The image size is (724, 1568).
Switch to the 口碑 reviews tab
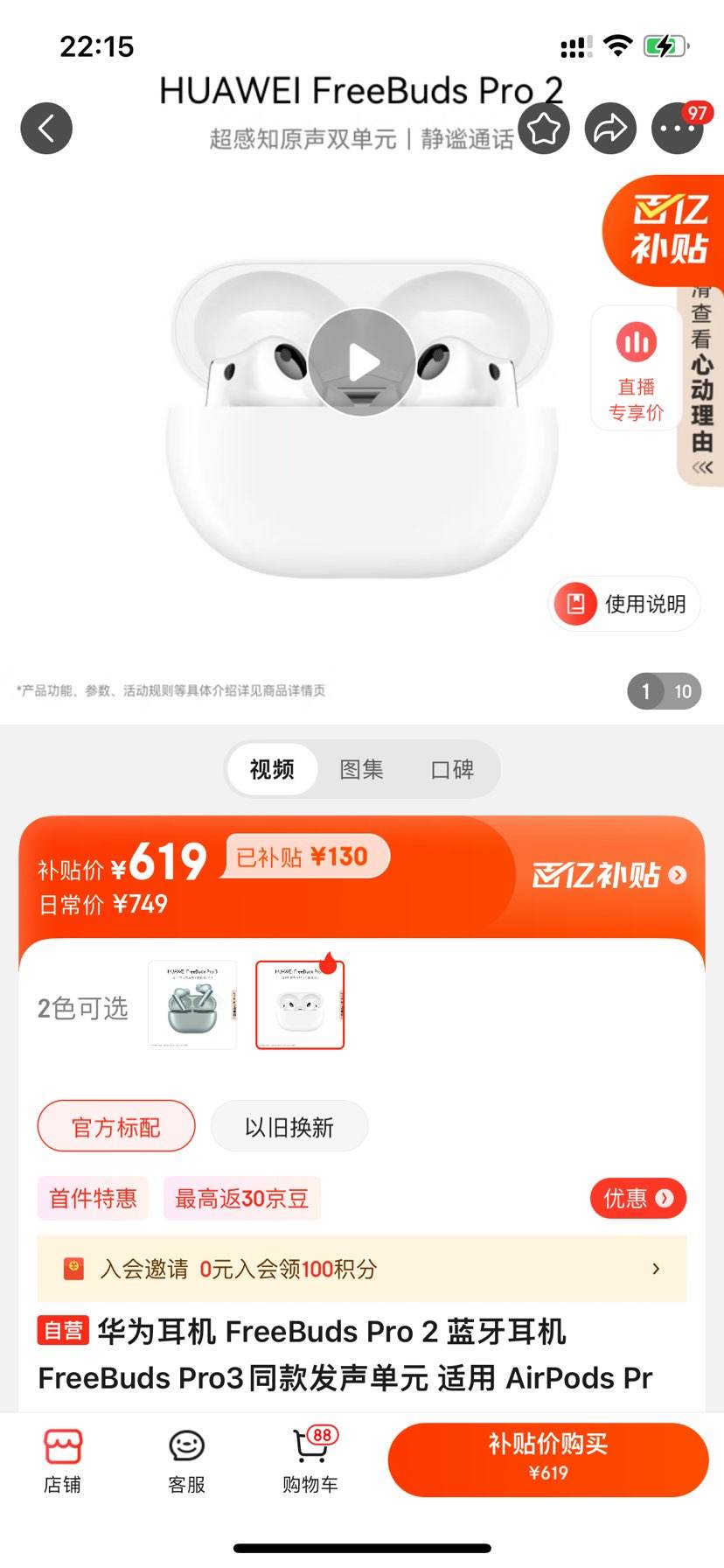pyautogui.click(x=451, y=770)
